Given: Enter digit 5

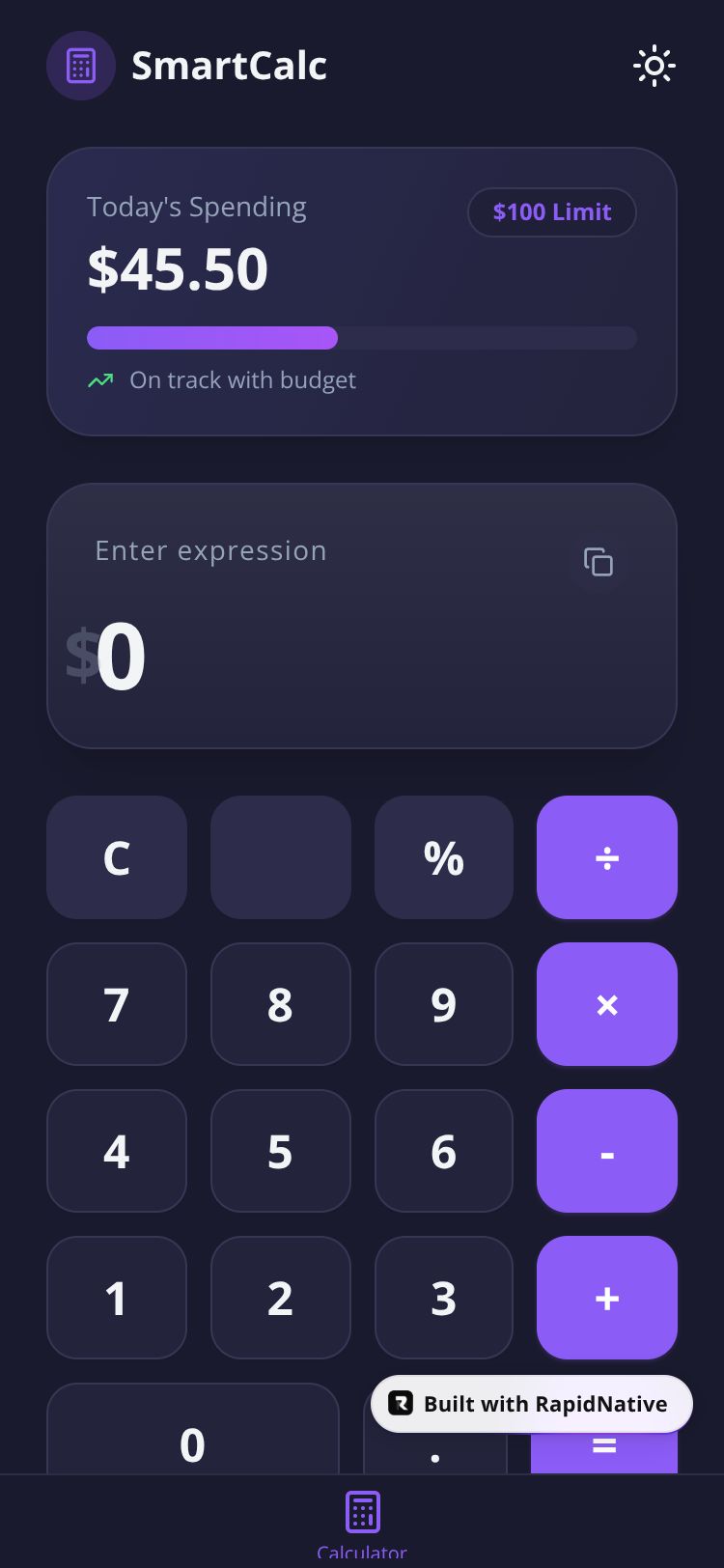Looking at the screenshot, I should (280, 1151).
